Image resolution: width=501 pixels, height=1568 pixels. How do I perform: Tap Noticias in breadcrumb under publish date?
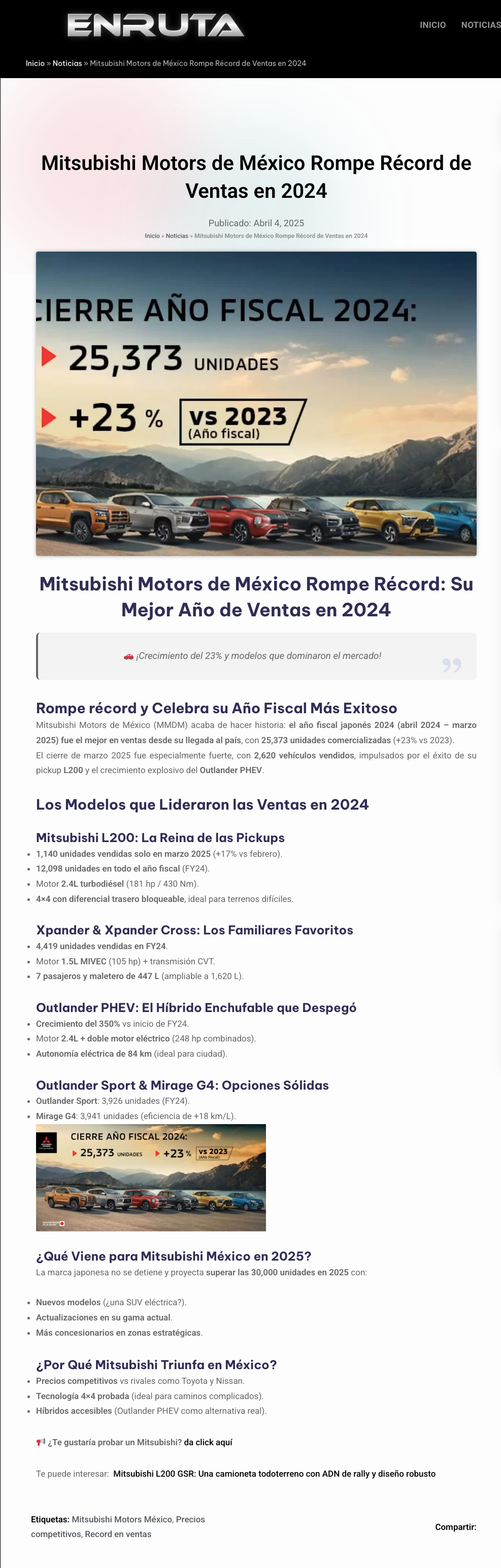pos(177,236)
